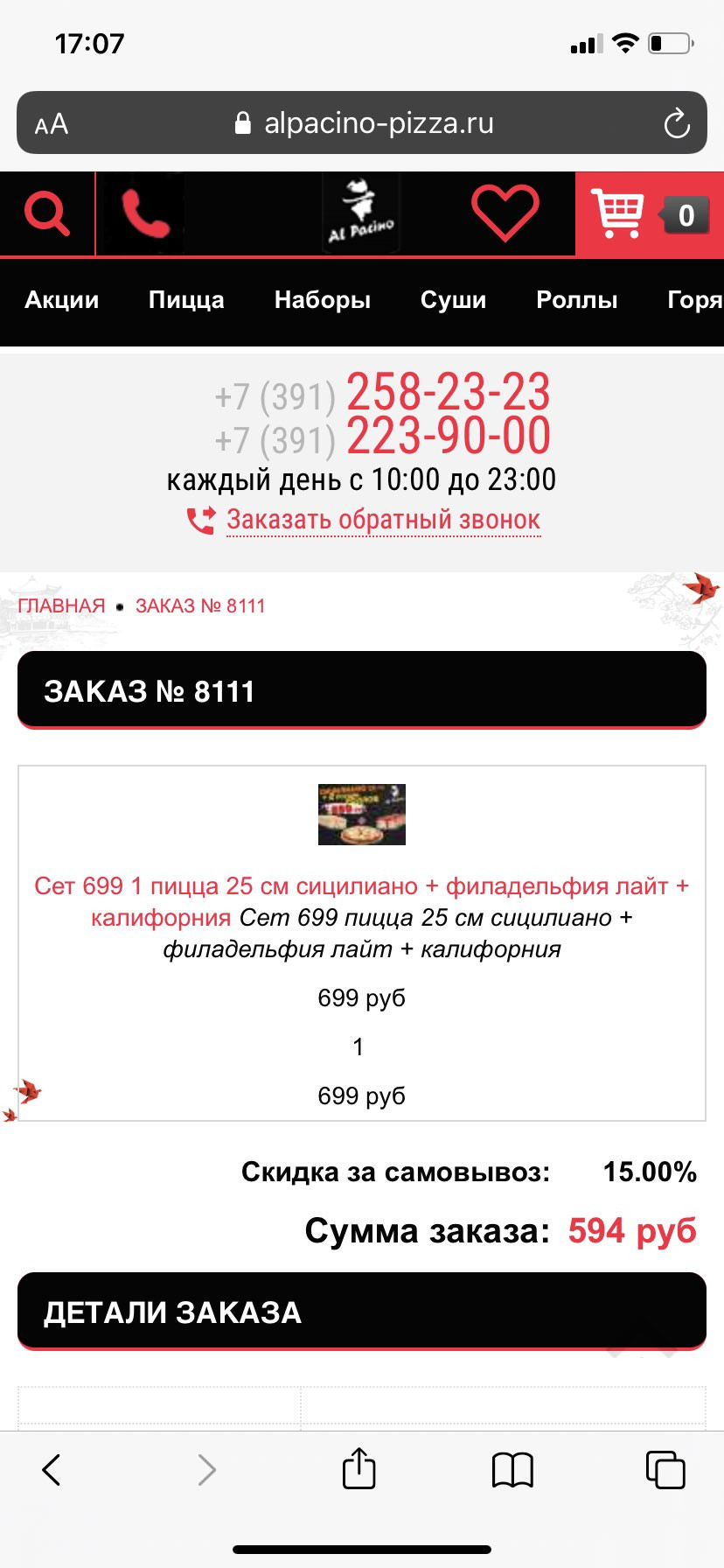Viewport: 724px width, 1568px height.
Task: Request a callback via Заказать обратный звонок
Action: coord(383,520)
